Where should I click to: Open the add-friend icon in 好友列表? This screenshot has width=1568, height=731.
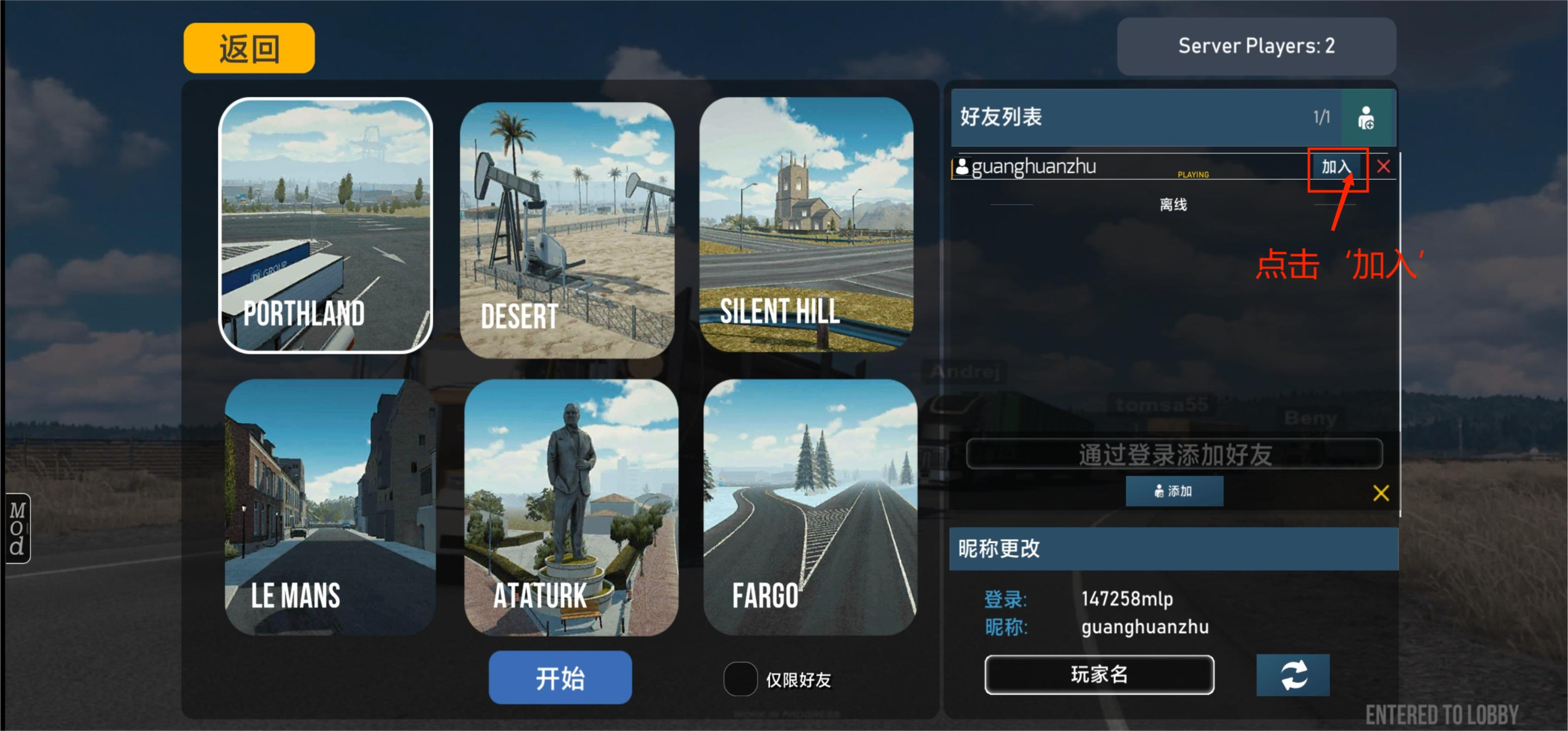point(1366,118)
